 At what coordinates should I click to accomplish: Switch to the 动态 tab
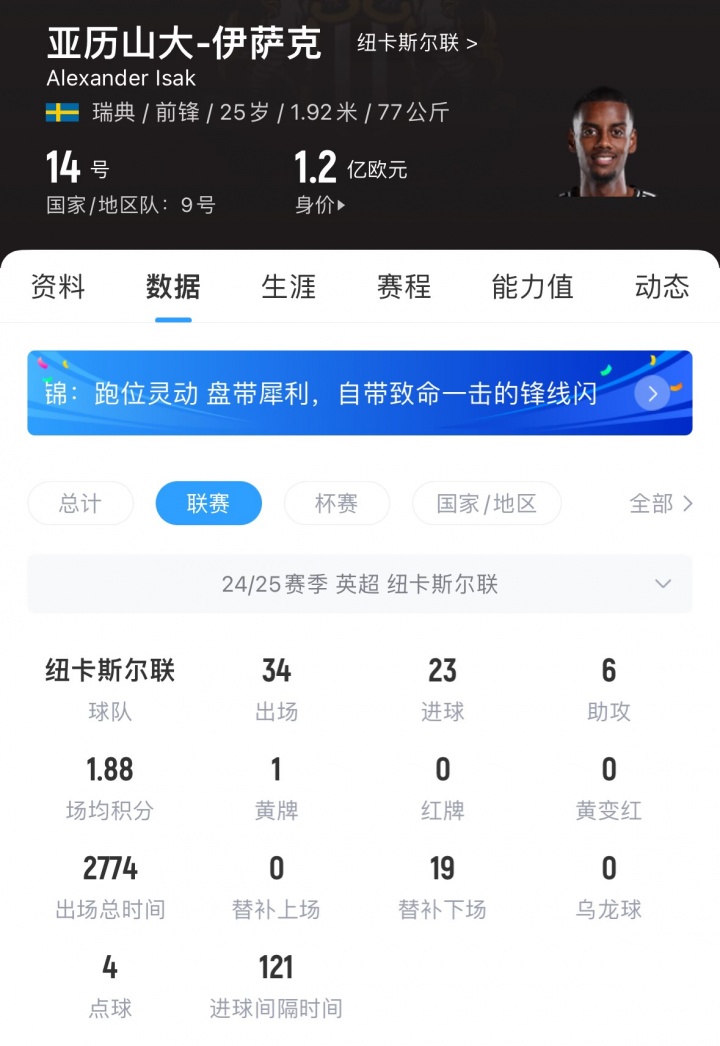pyautogui.click(x=662, y=287)
